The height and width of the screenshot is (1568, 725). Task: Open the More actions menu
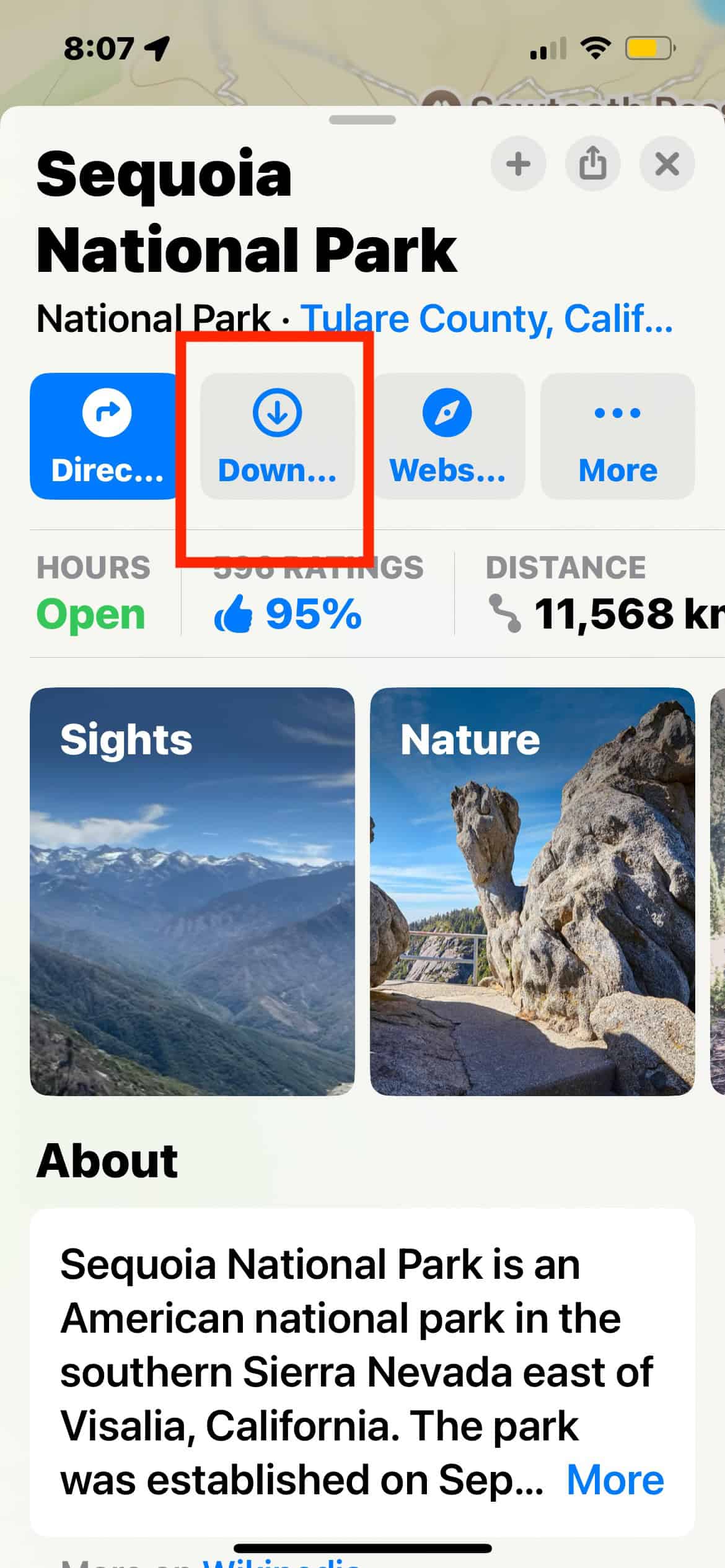(617, 436)
